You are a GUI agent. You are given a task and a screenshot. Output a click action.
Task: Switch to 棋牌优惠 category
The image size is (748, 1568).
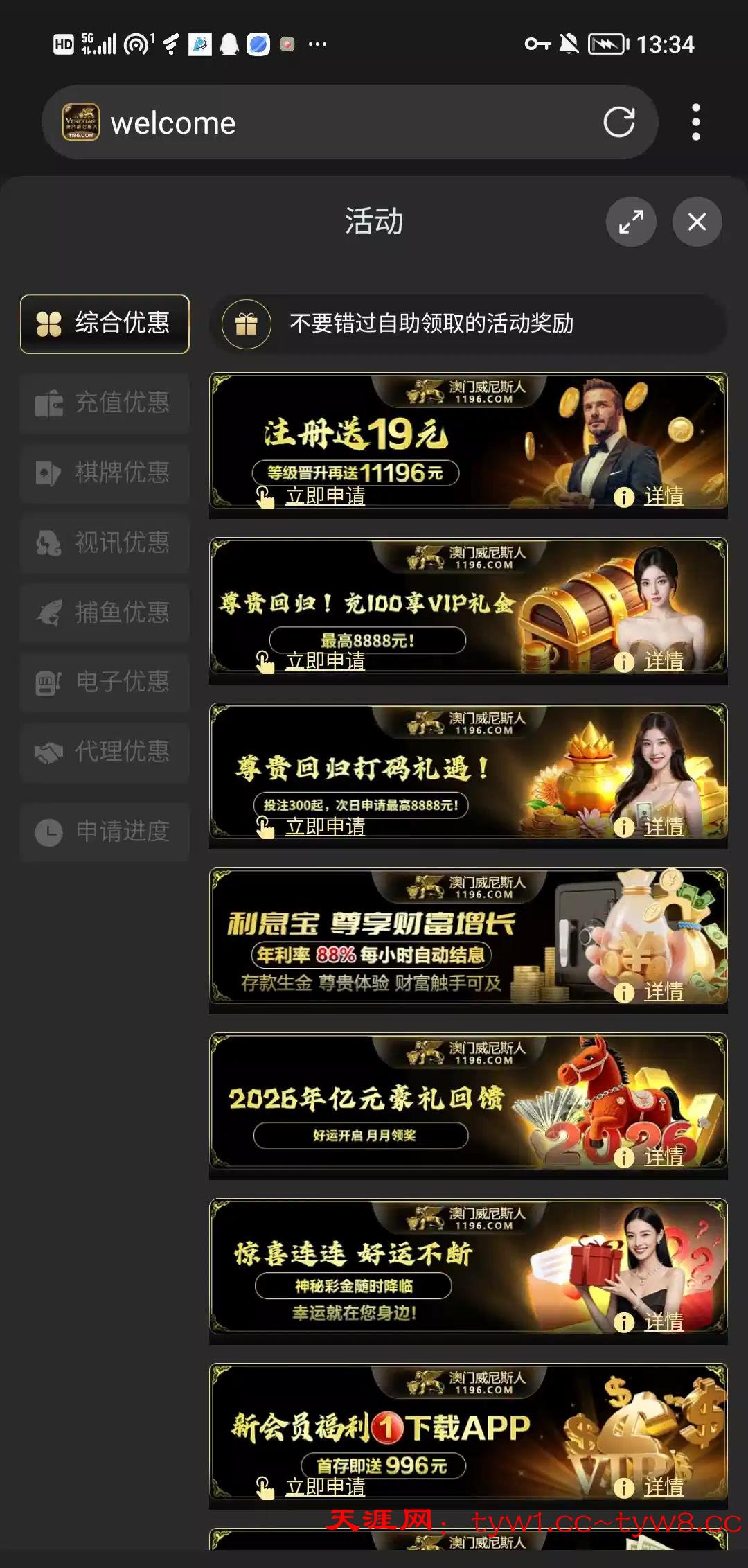pyautogui.click(x=105, y=473)
